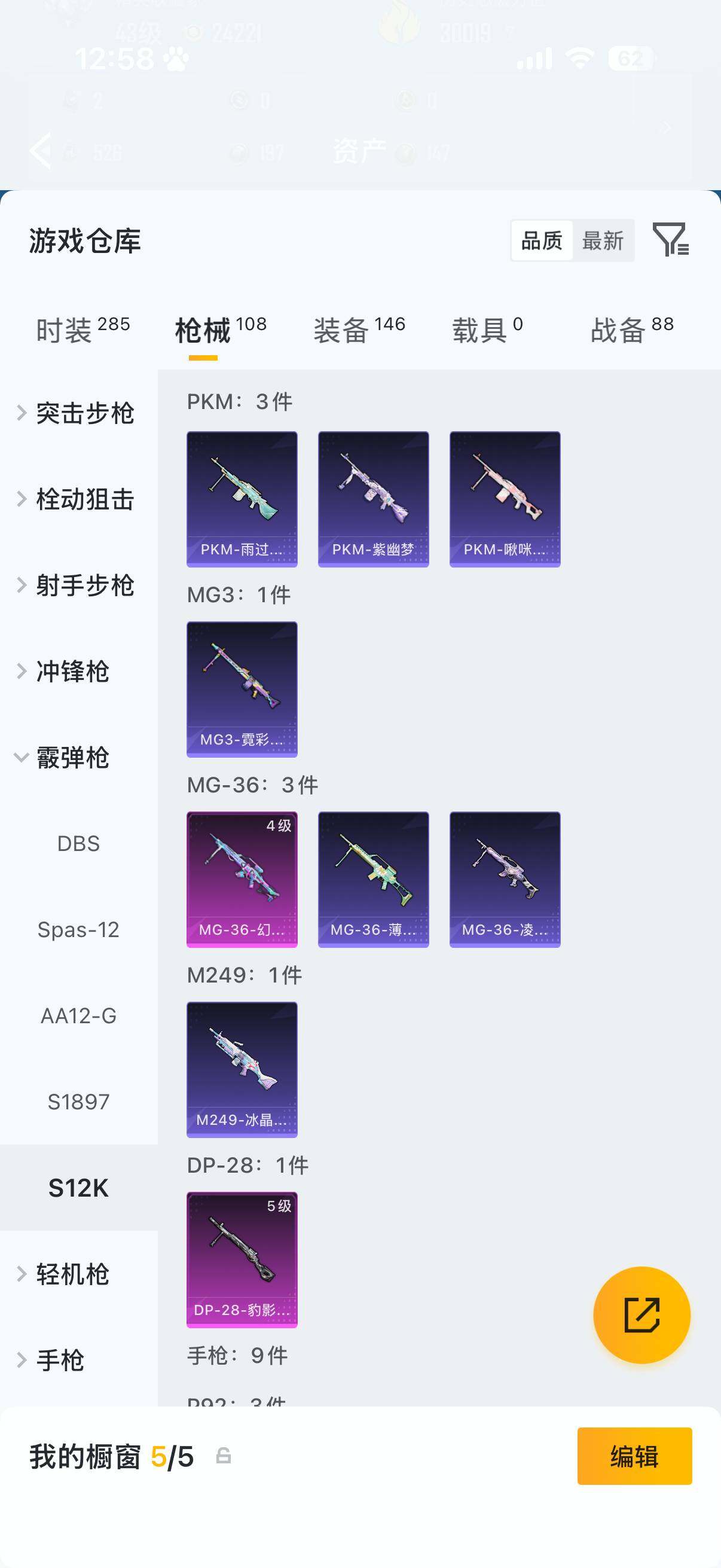Sort items by 最新

tap(603, 241)
